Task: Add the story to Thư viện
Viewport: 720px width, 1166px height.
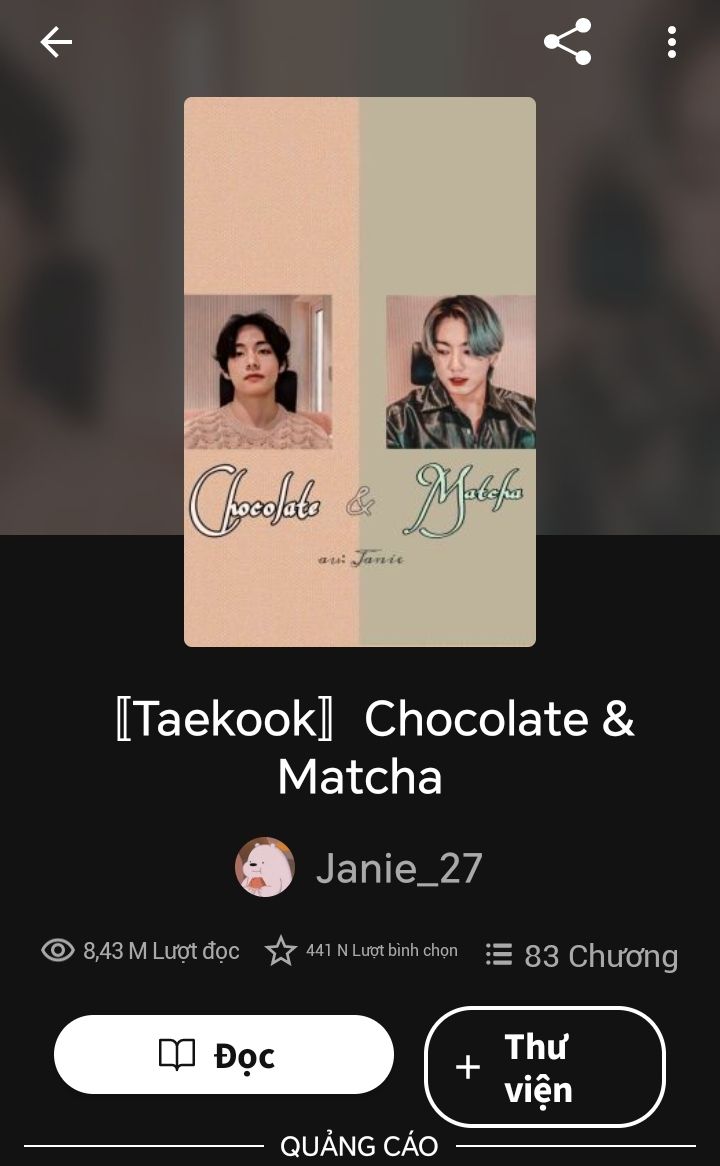Action: point(545,1067)
